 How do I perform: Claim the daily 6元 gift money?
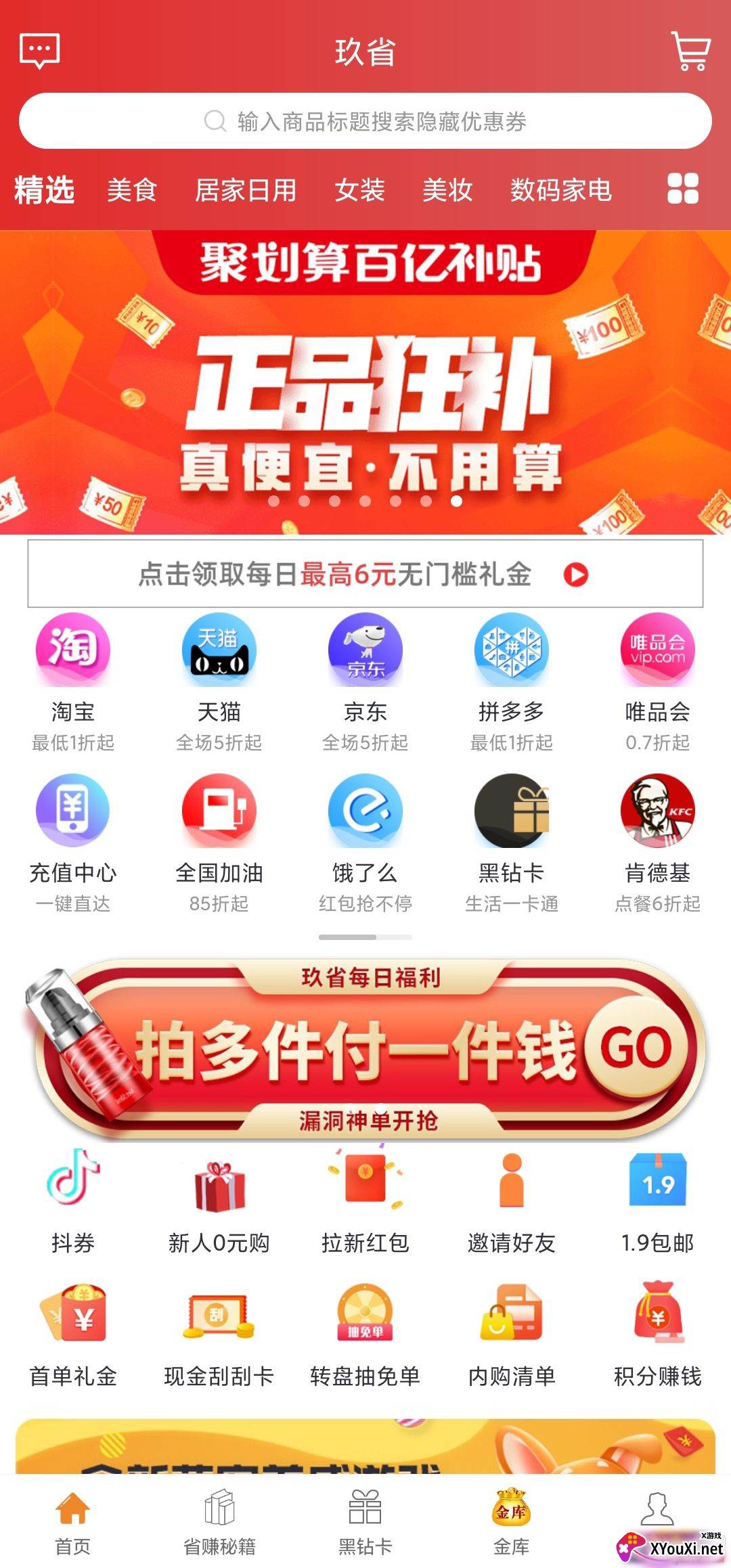[365, 575]
